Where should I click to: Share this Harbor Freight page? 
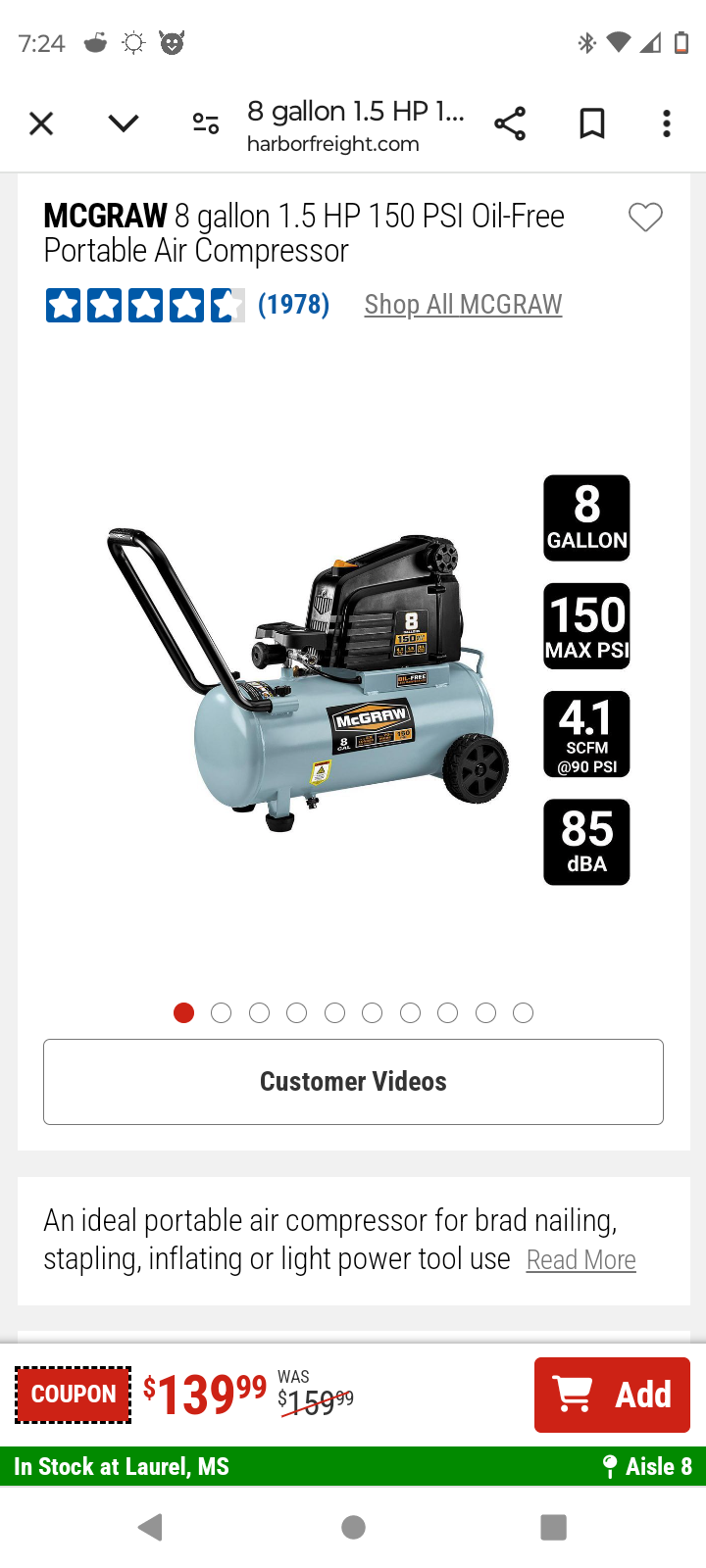pyautogui.click(x=510, y=123)
